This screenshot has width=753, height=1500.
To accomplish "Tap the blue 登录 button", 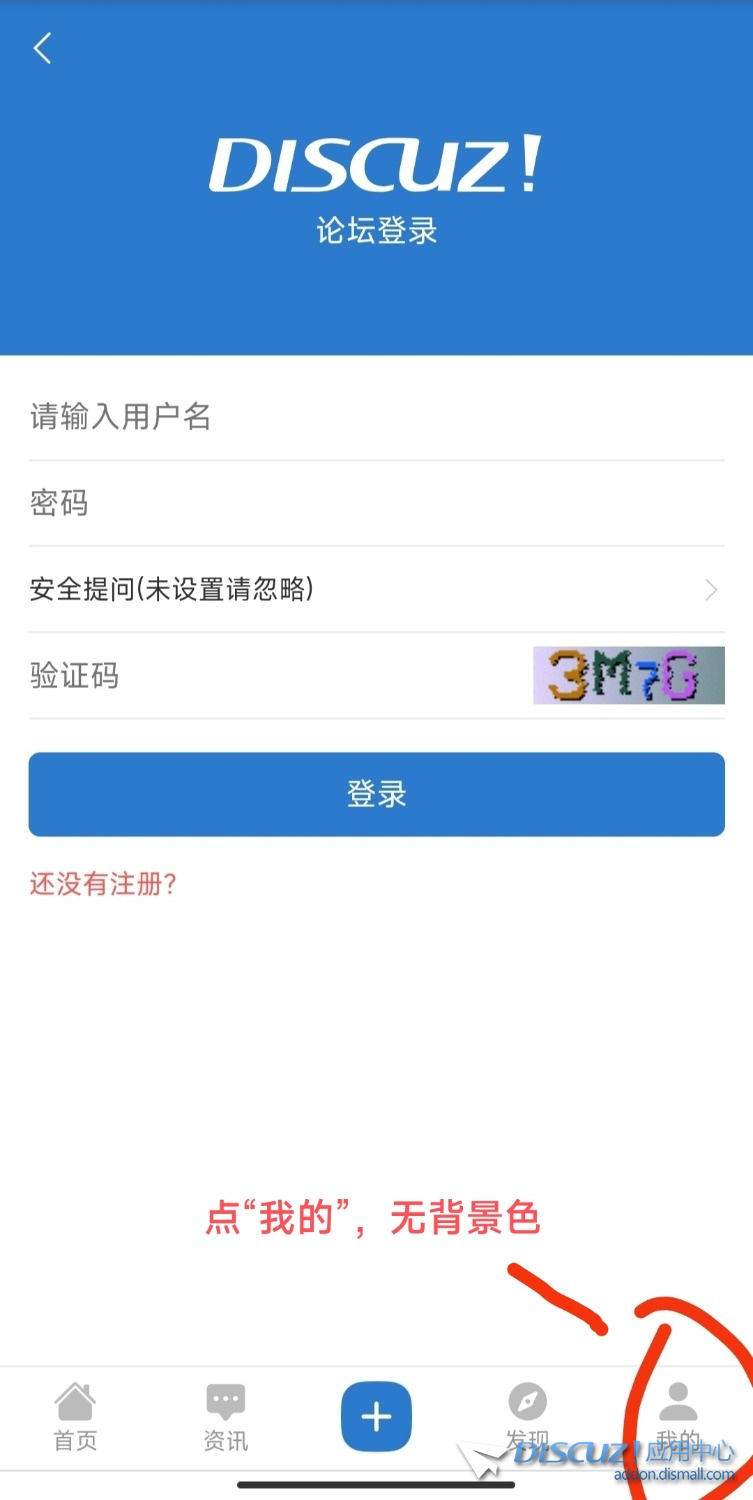I will pos(376,794).
